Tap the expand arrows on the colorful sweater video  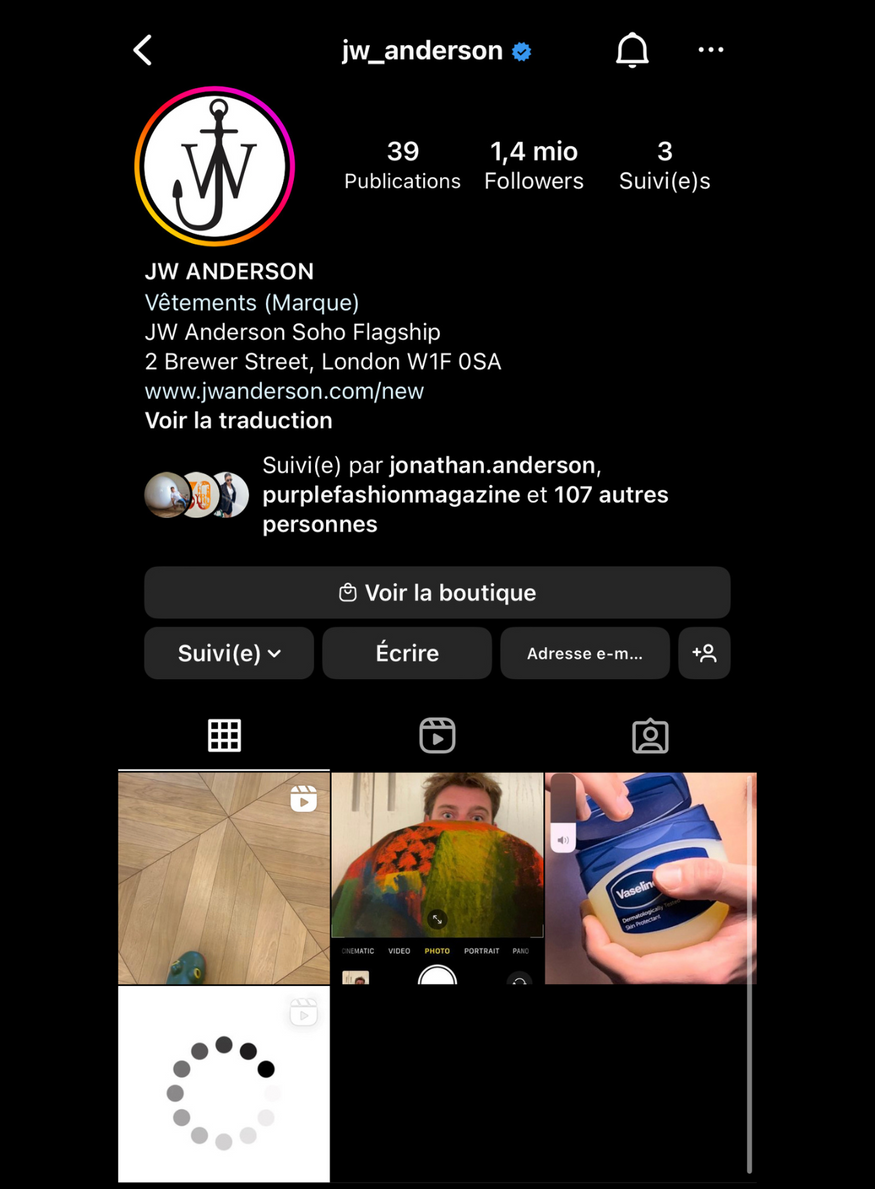[437, 918]
